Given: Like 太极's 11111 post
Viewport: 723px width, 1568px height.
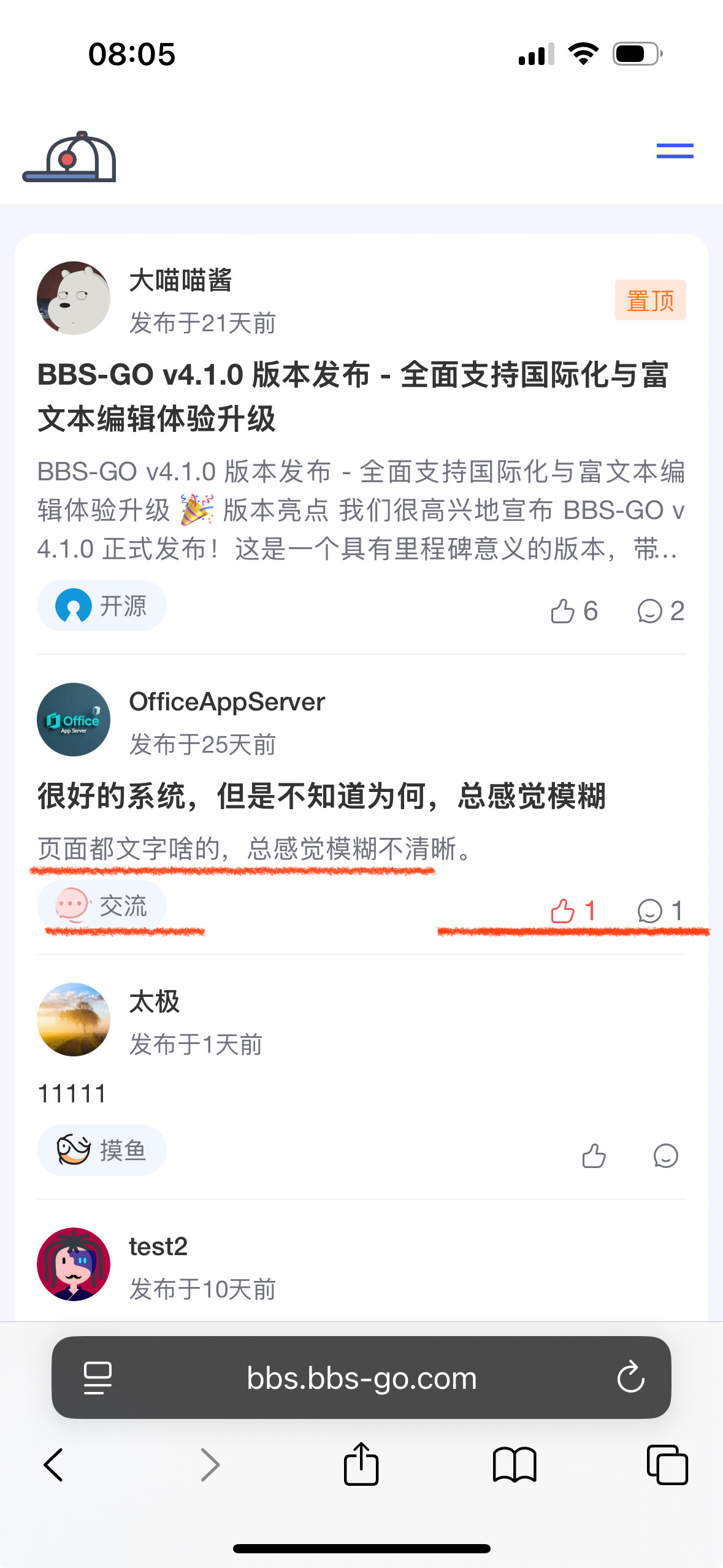Looking at the screenshot, I should [x=594, y=1156].
